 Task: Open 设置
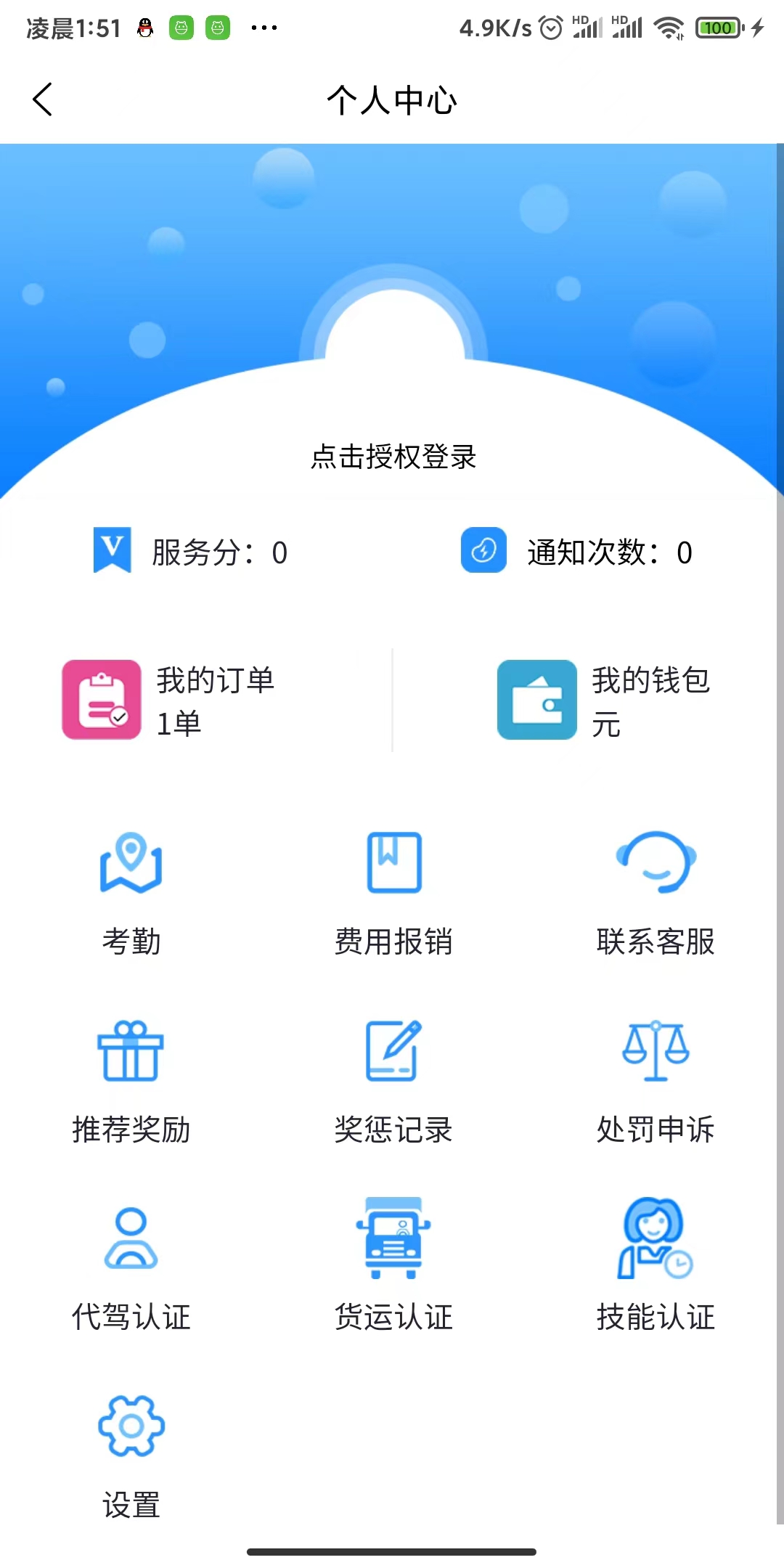(x=131, y=1455)
